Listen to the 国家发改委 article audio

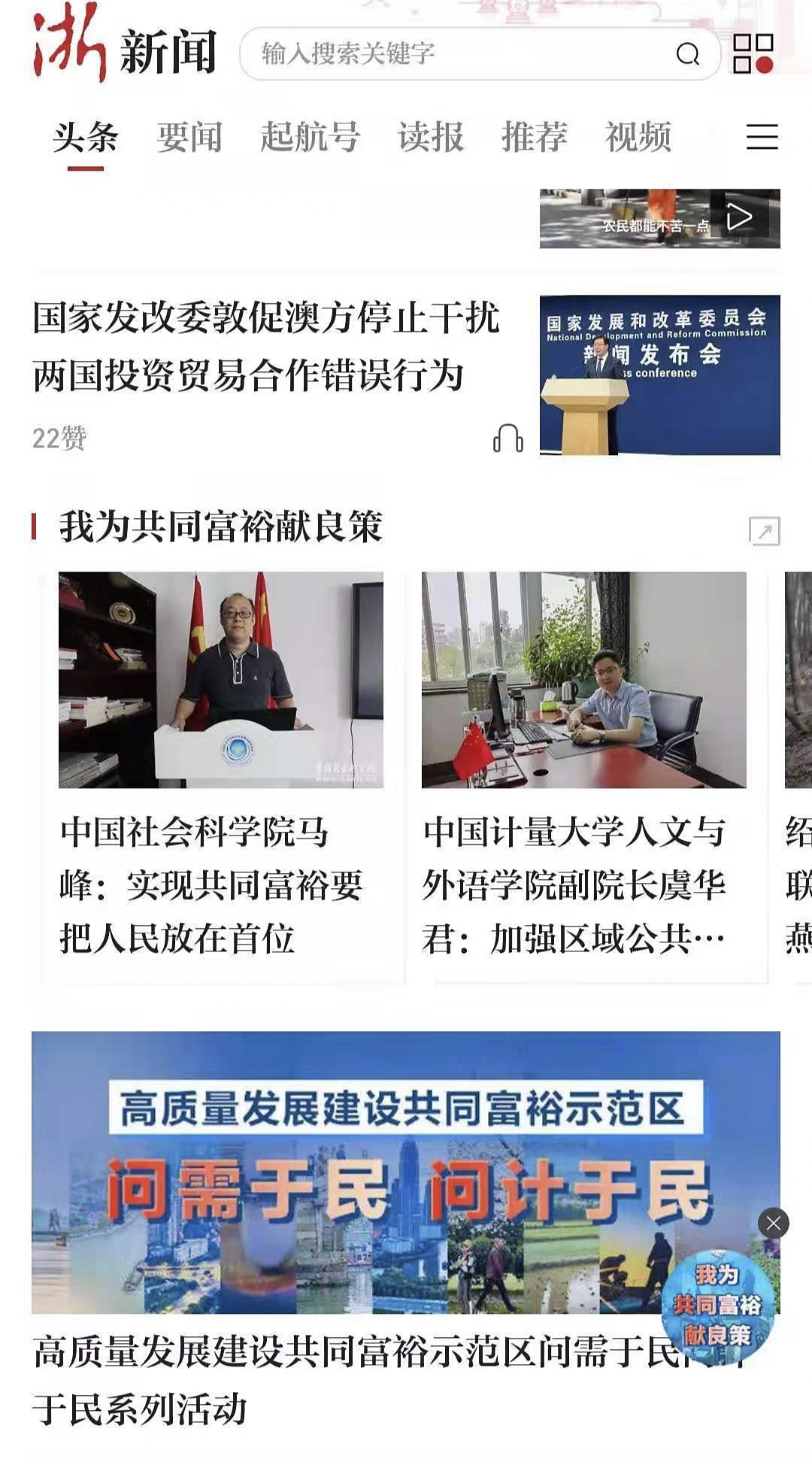508,438
